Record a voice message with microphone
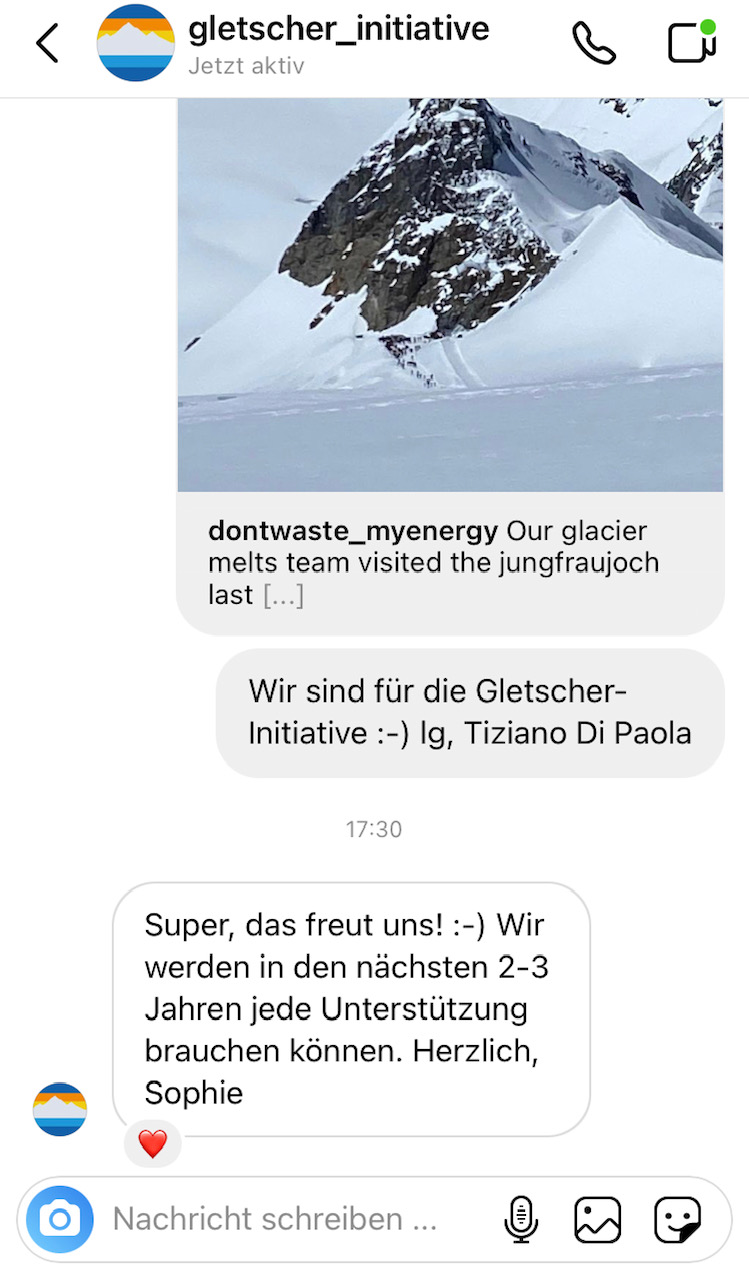Screen dimensions: 749x1280 point(520,1219)
